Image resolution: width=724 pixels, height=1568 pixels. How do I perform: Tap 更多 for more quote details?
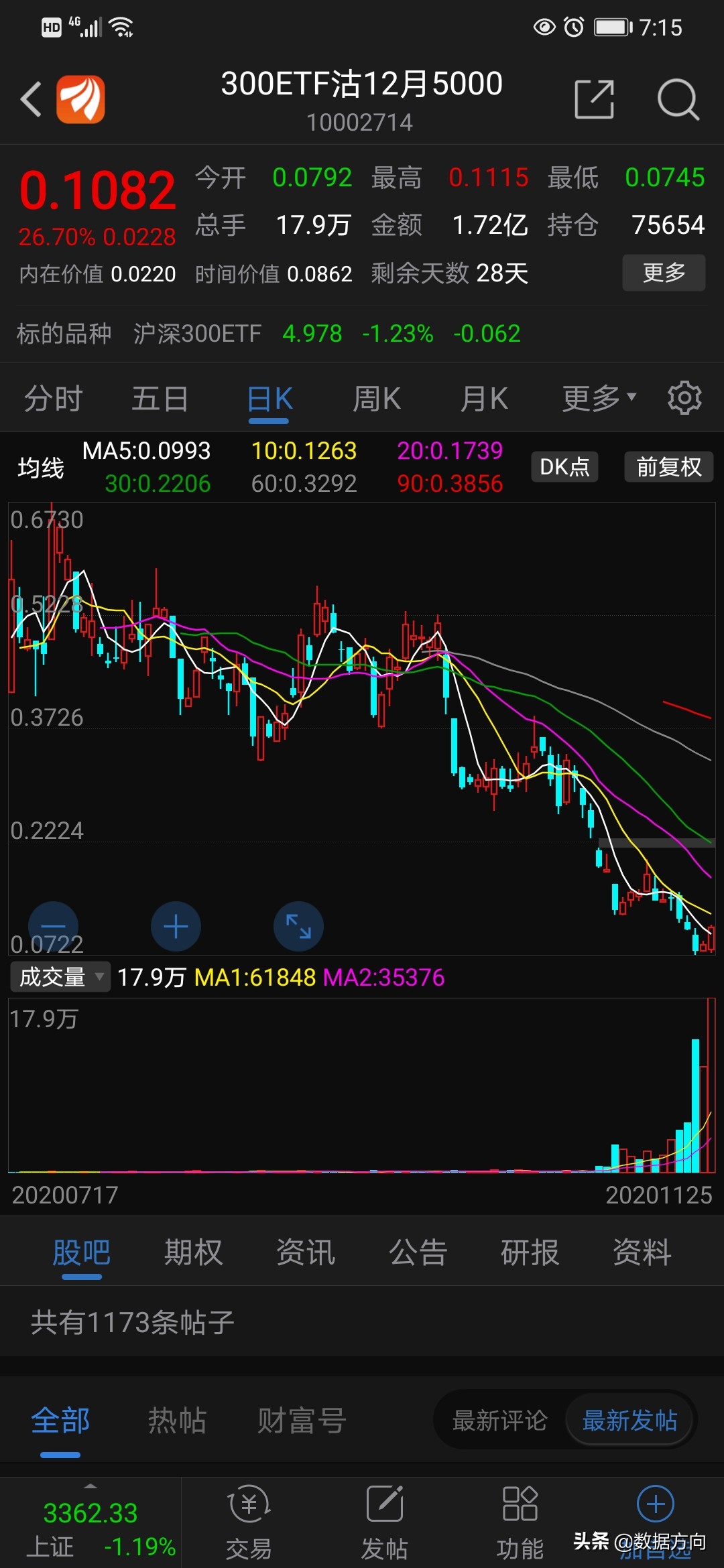tap(663, 272)
